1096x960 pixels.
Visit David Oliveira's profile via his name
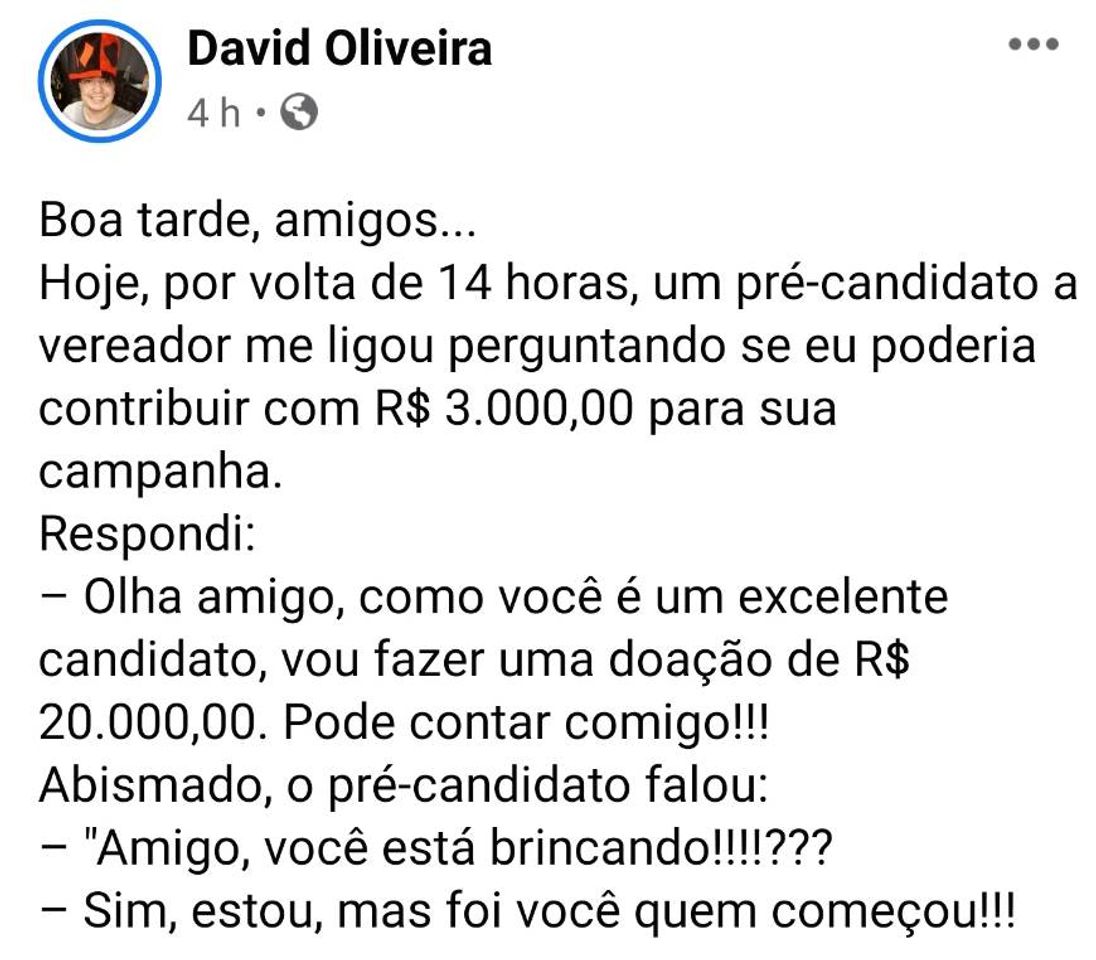(339, 48)
